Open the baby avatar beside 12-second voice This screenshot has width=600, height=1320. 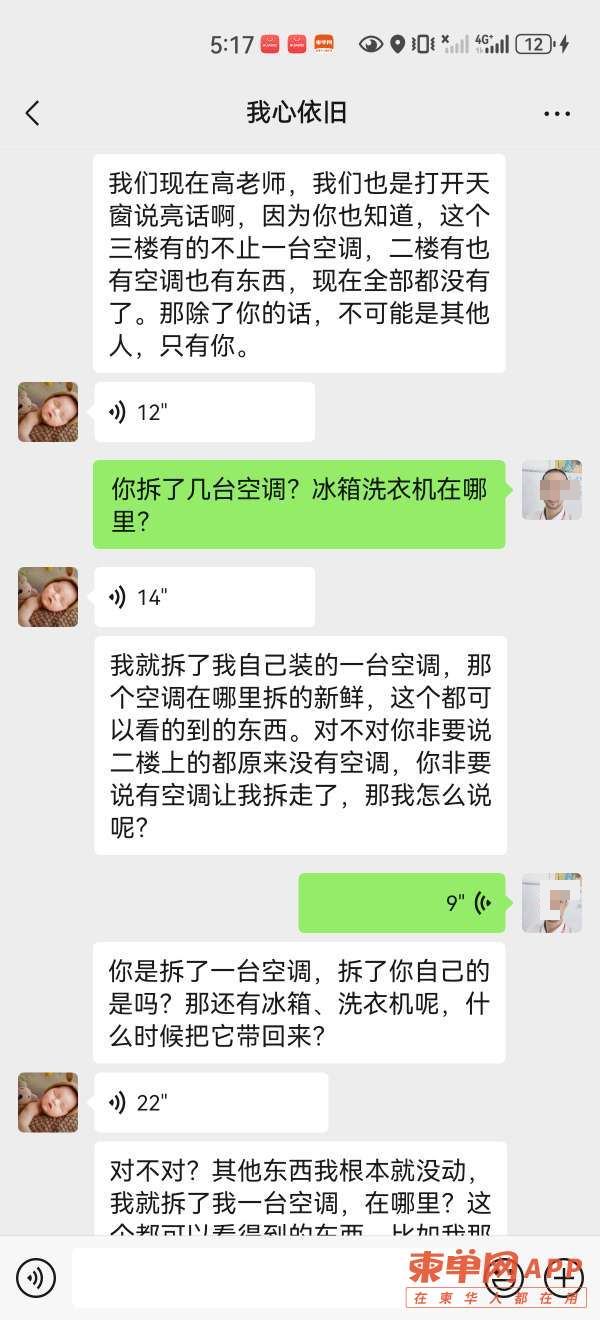click(x=48, y=412)
